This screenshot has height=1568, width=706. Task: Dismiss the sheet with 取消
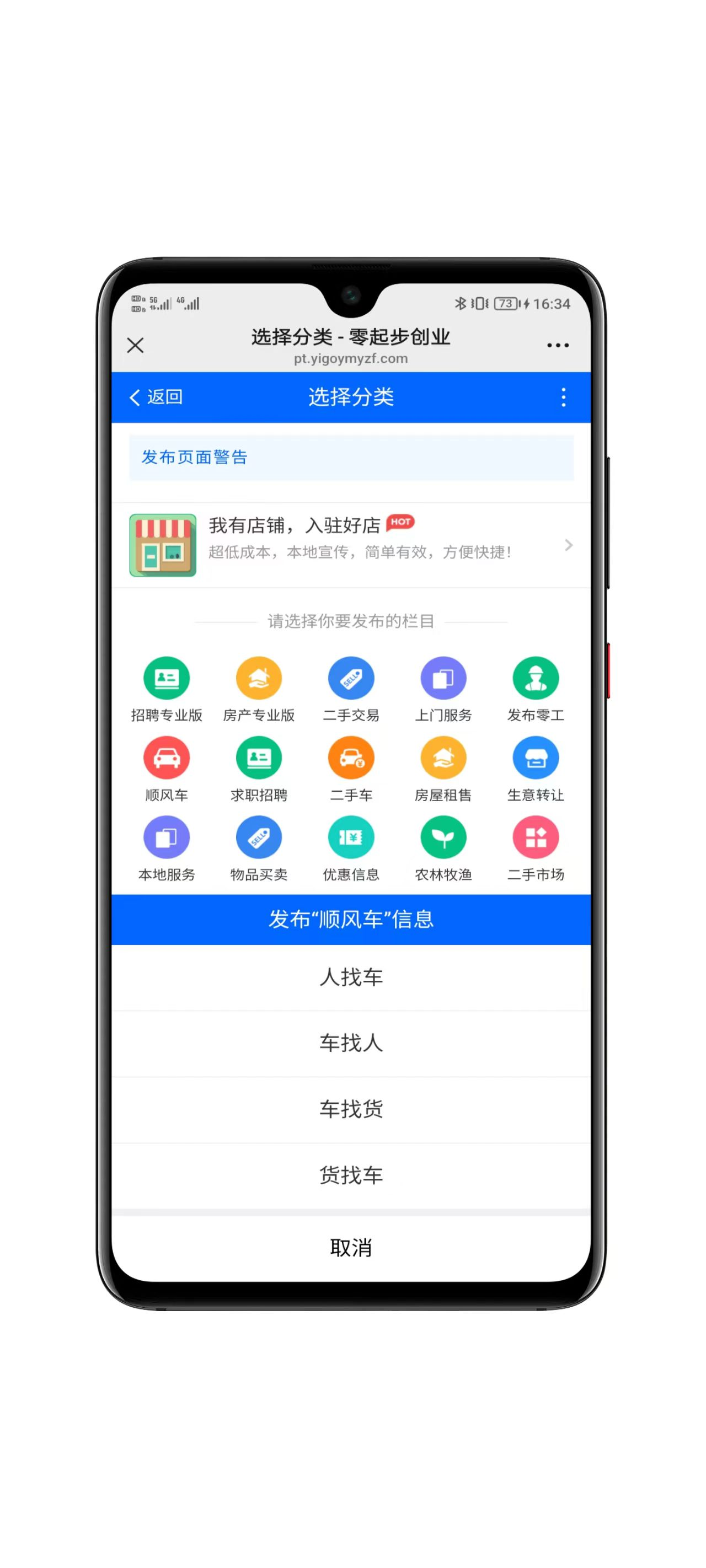(x=351, y=1248)
